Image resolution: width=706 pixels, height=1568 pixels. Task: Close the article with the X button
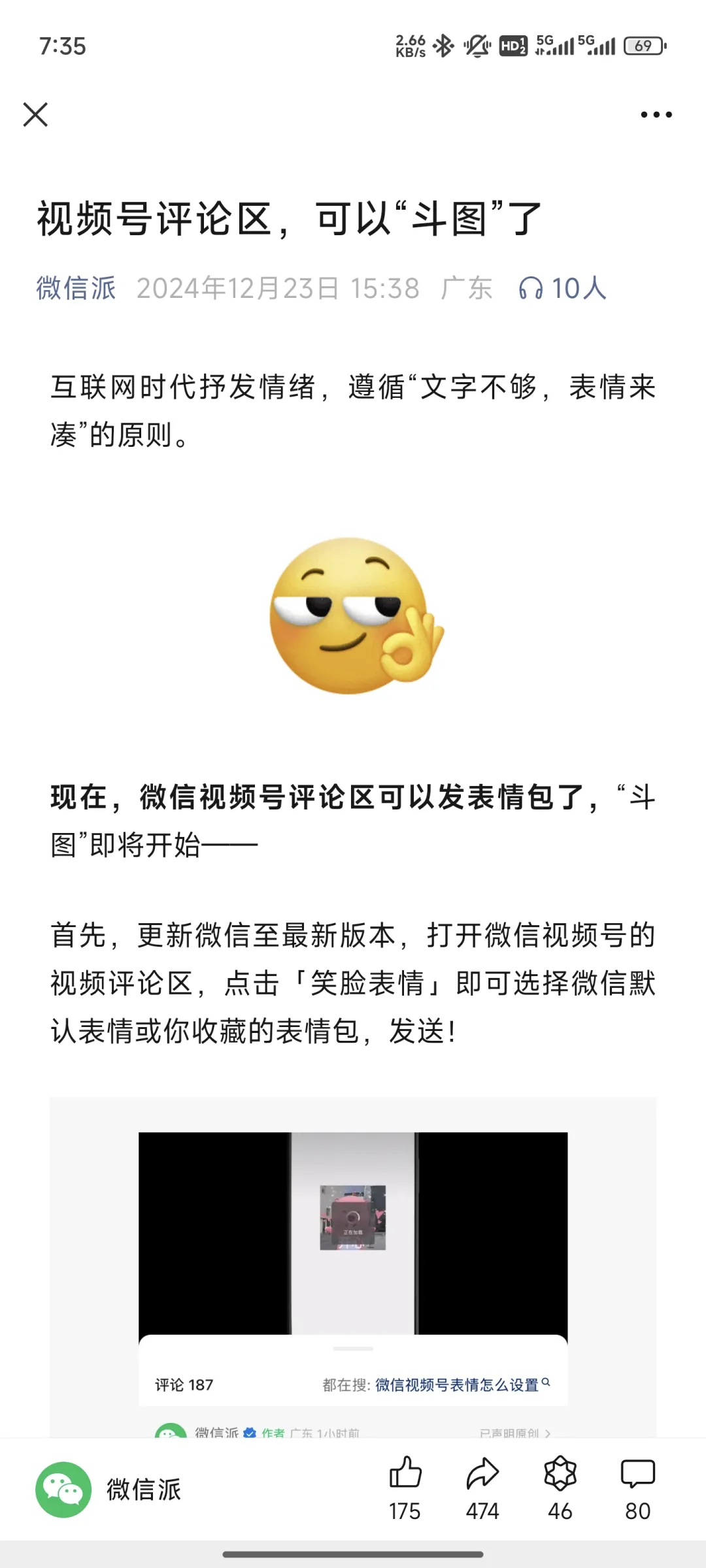click(35, 114)
